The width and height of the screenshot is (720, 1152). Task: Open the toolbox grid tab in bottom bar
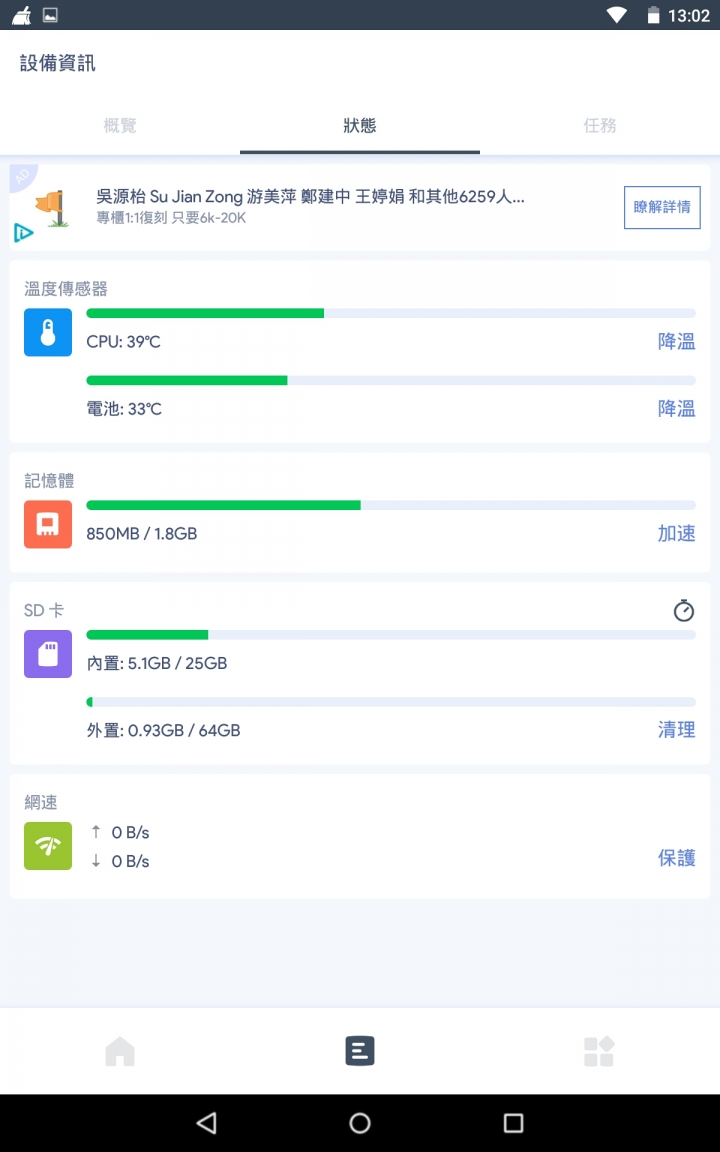click(x=599, y=1051)
